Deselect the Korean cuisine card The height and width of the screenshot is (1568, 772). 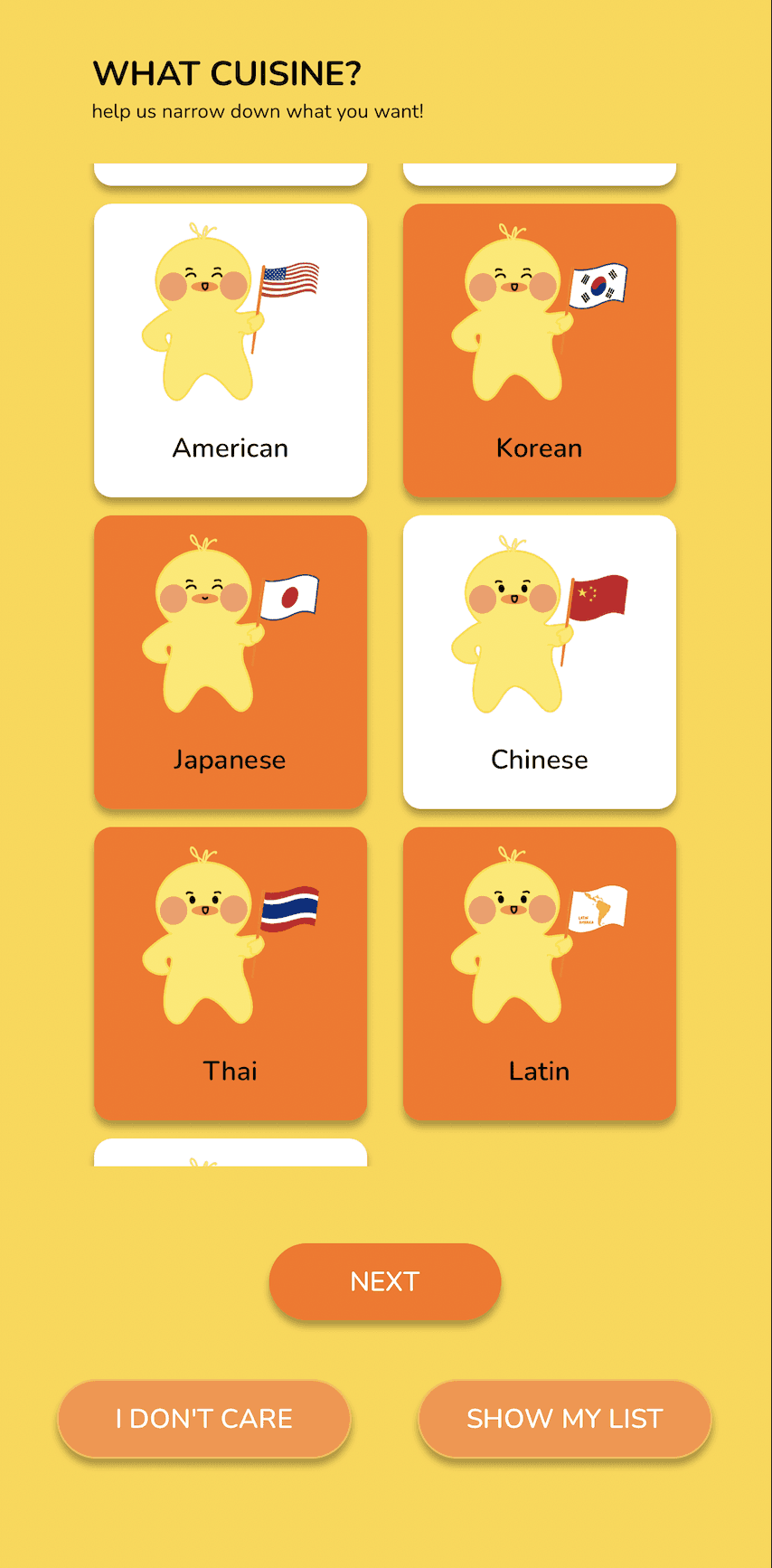pyautogui.click(x=540, y=350)
